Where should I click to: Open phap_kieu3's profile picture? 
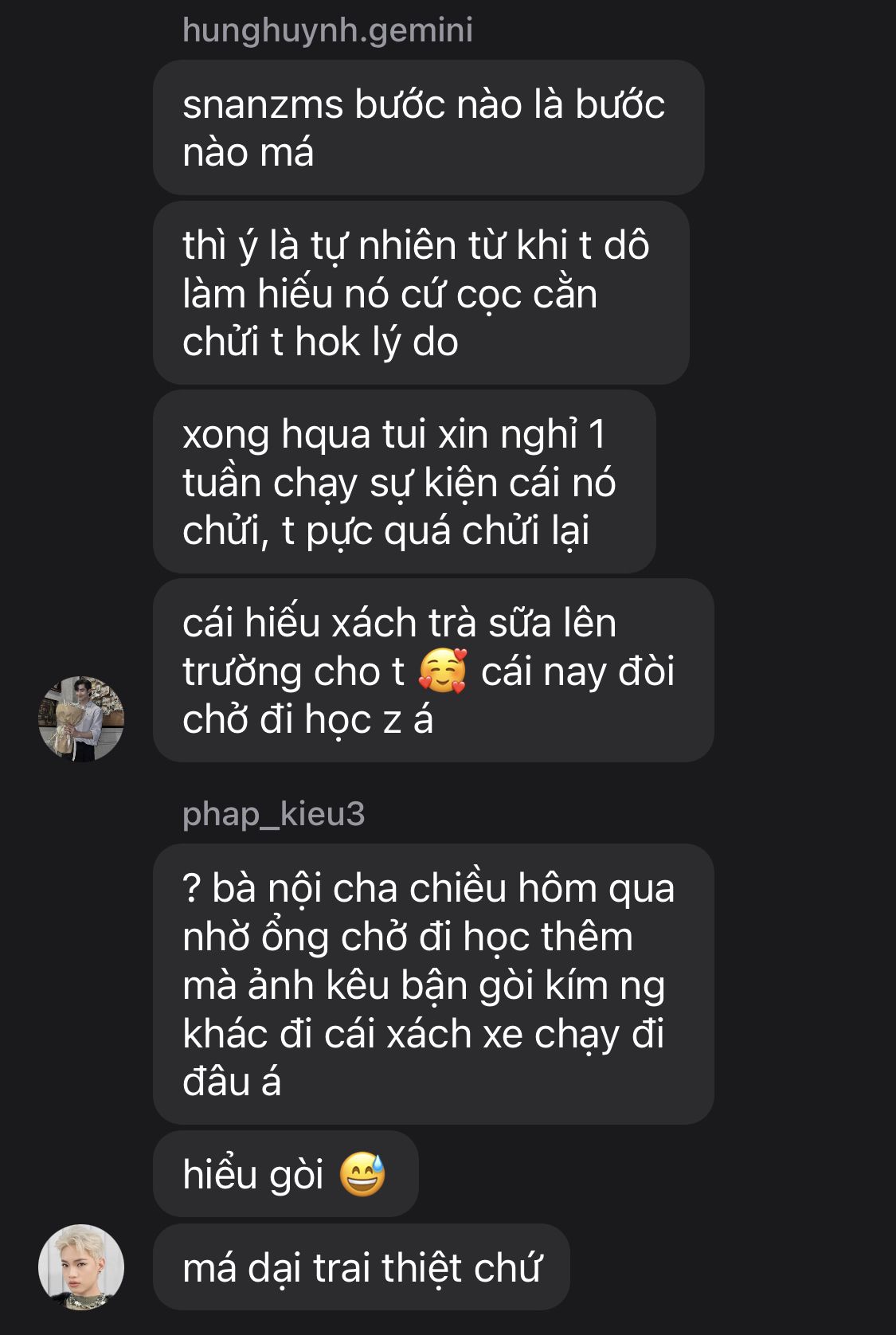(81, 1266)
